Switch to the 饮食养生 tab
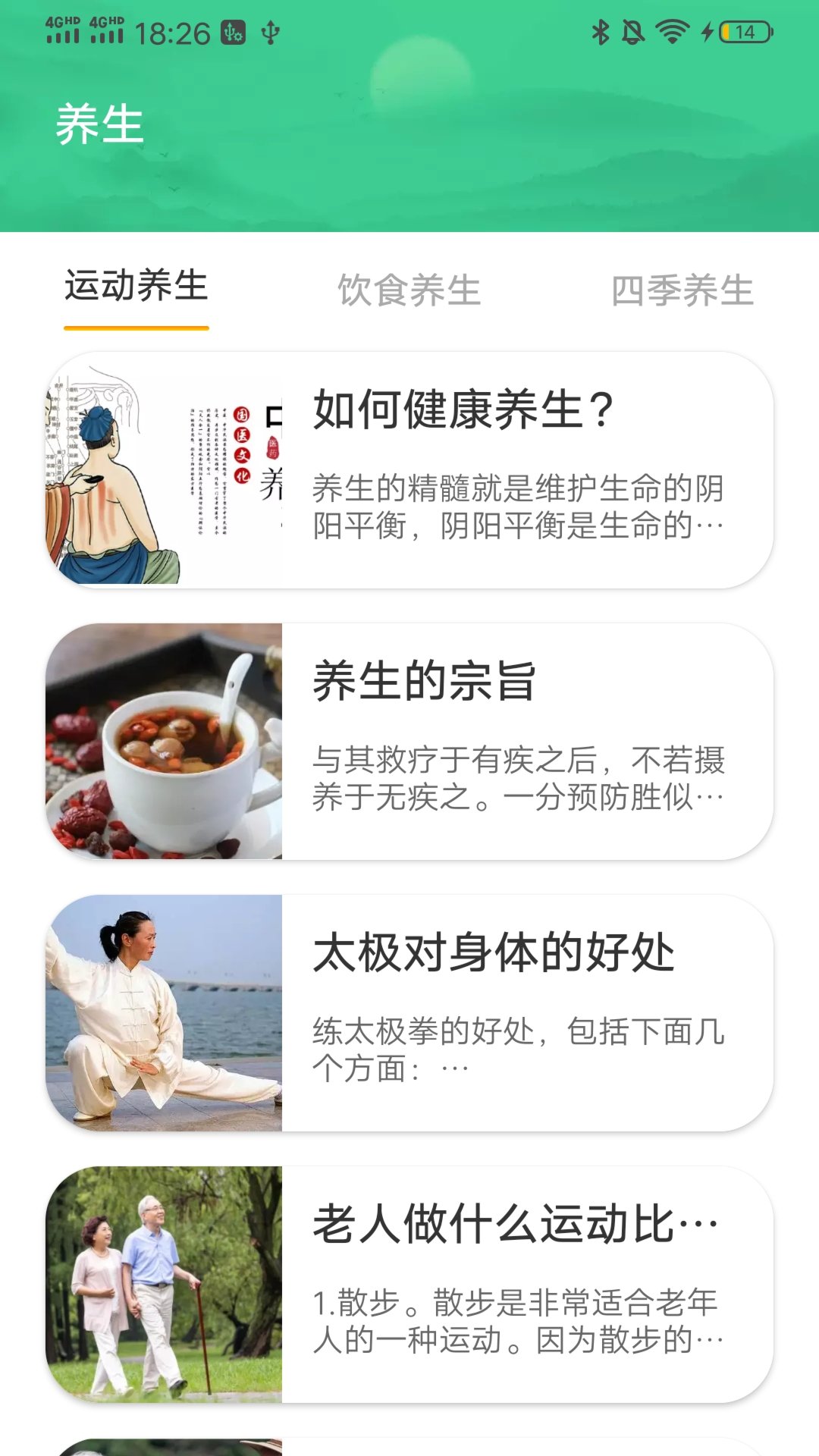819x1456 pixels. (x=409, y=290)
